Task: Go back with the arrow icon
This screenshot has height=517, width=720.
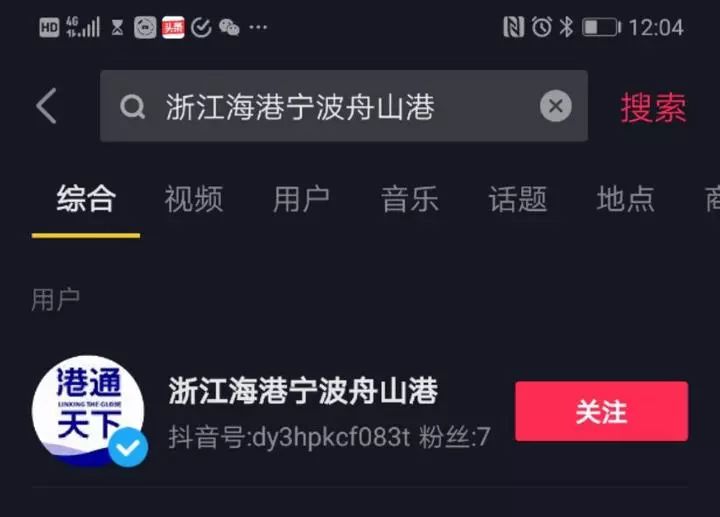Action: click(x=46, y=106)
